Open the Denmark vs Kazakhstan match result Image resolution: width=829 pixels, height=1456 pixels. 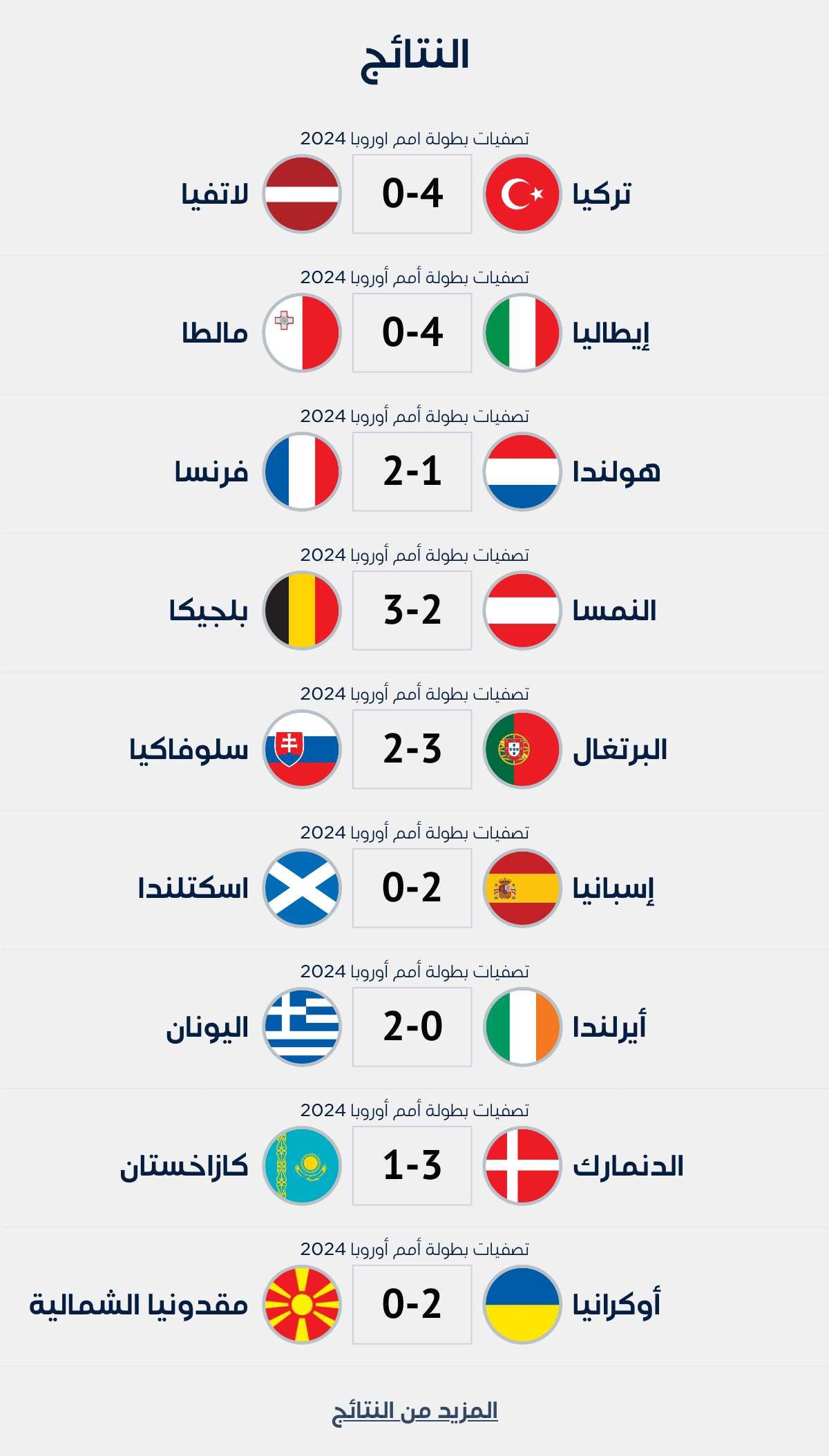[x=412, y=1165]
